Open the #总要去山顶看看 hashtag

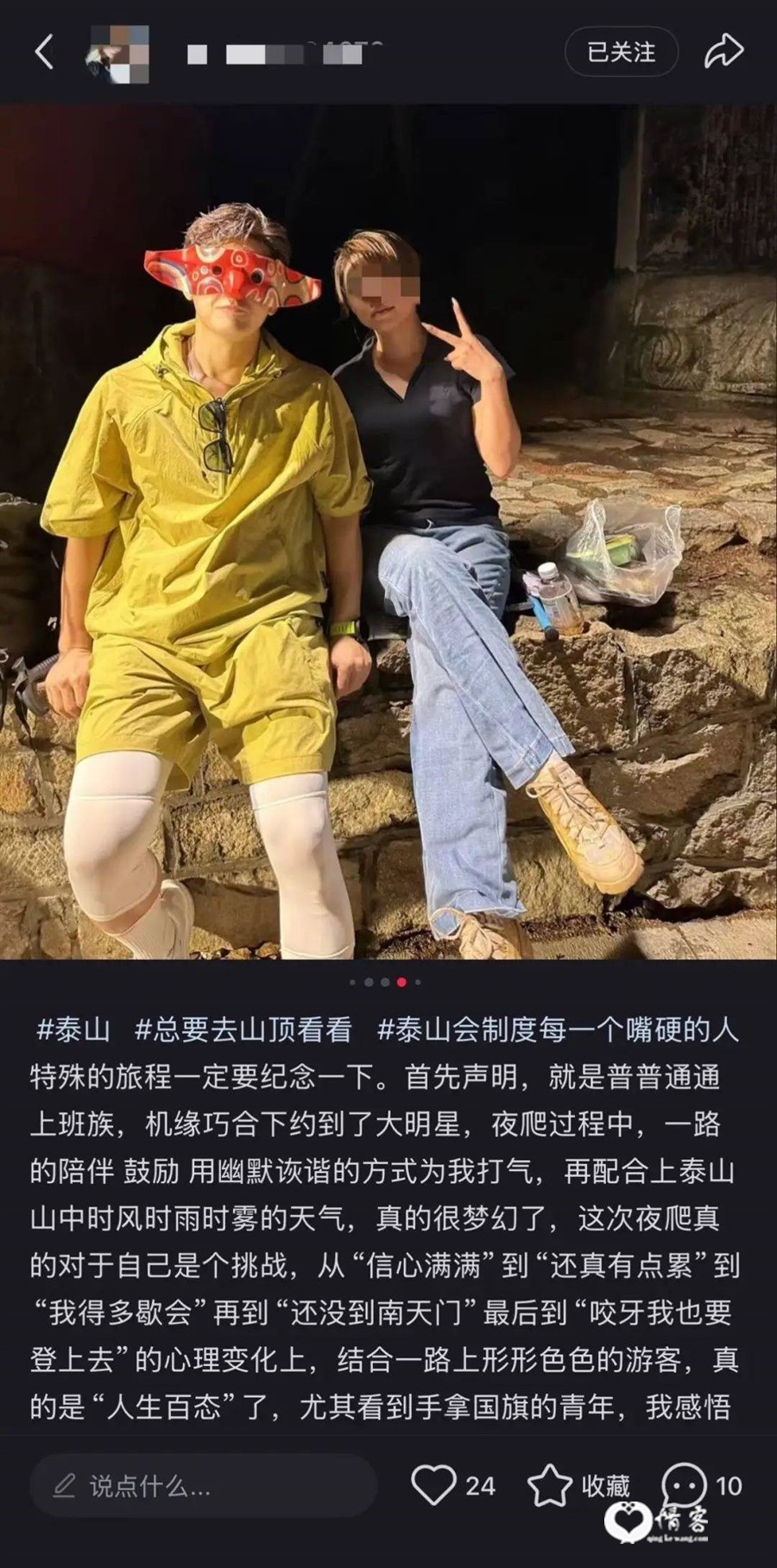243,1030
